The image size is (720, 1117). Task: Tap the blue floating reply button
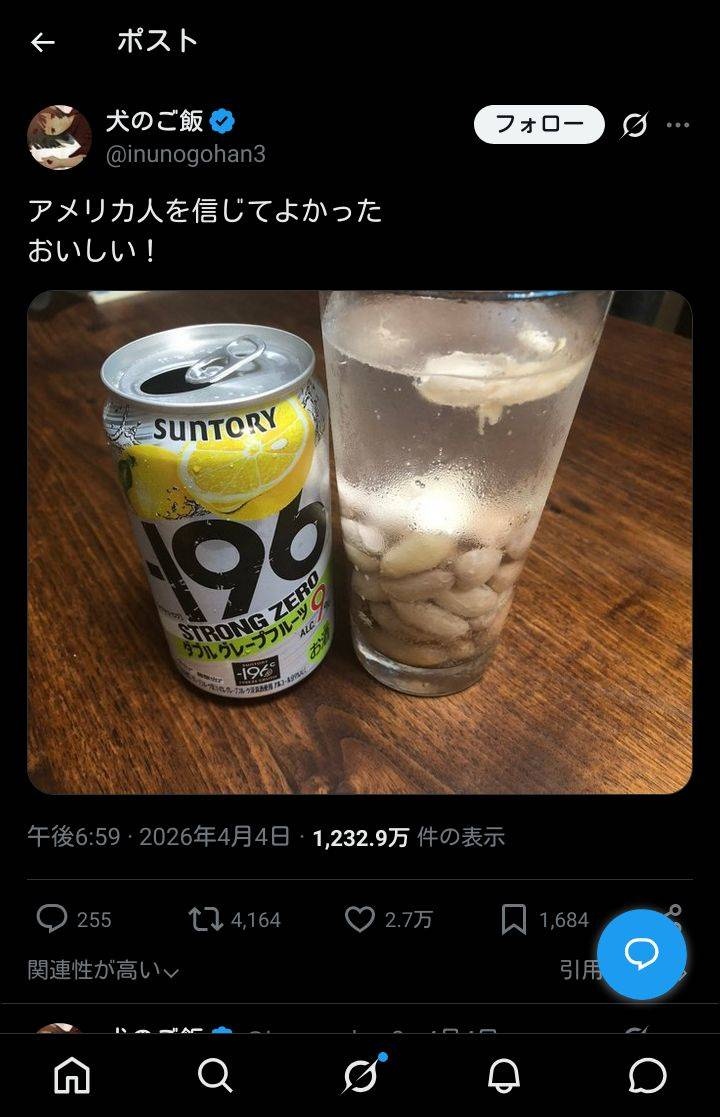point(641,954)
